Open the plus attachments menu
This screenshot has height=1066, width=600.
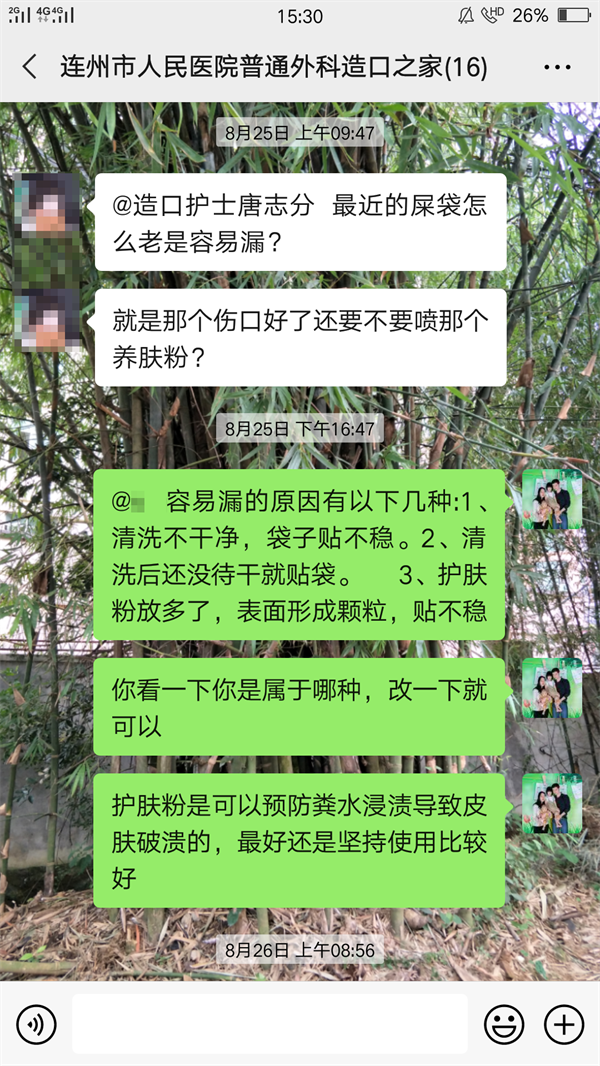tap(563, 1024)
